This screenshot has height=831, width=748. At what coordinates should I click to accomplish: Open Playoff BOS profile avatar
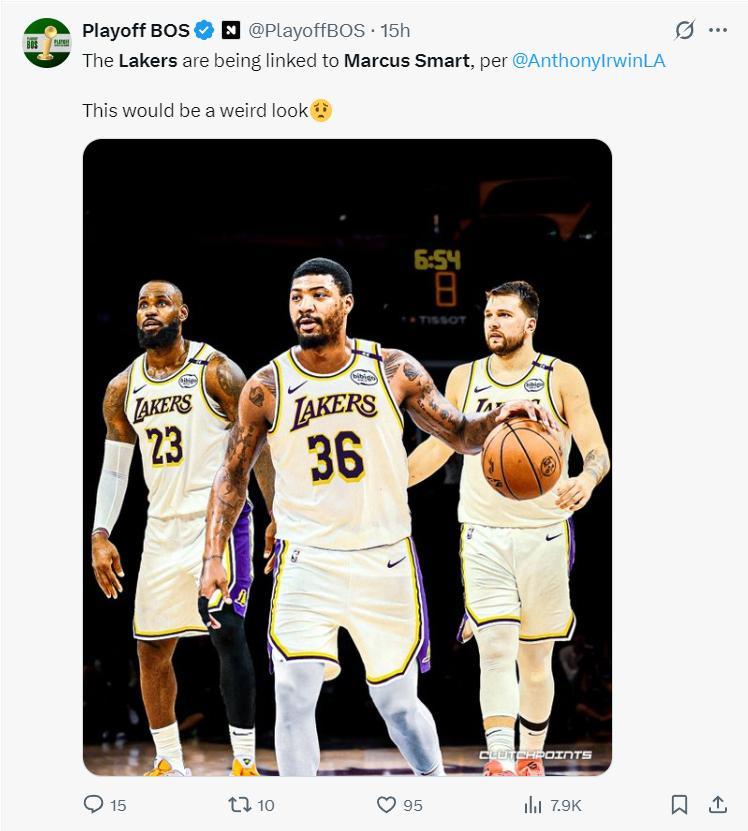[47, 43]
